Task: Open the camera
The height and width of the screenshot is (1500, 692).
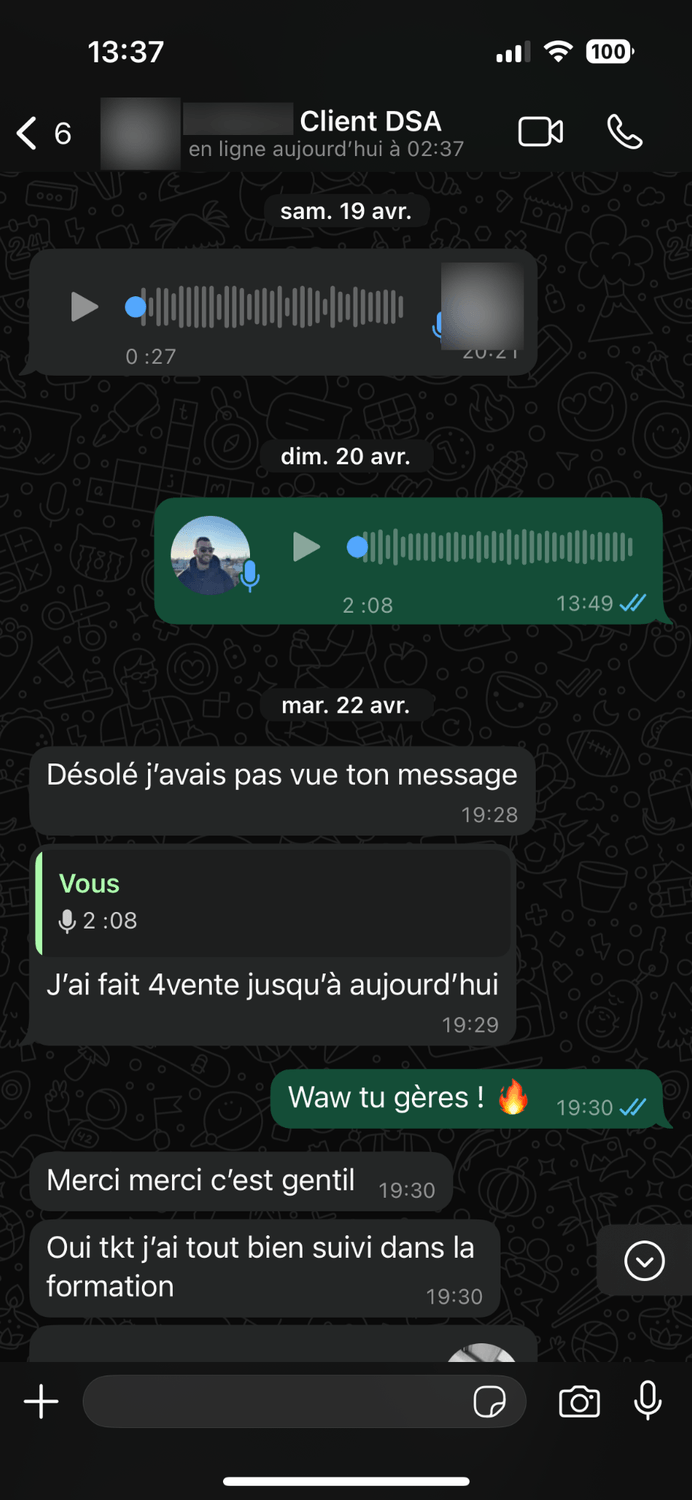Action: point(579,1402)
